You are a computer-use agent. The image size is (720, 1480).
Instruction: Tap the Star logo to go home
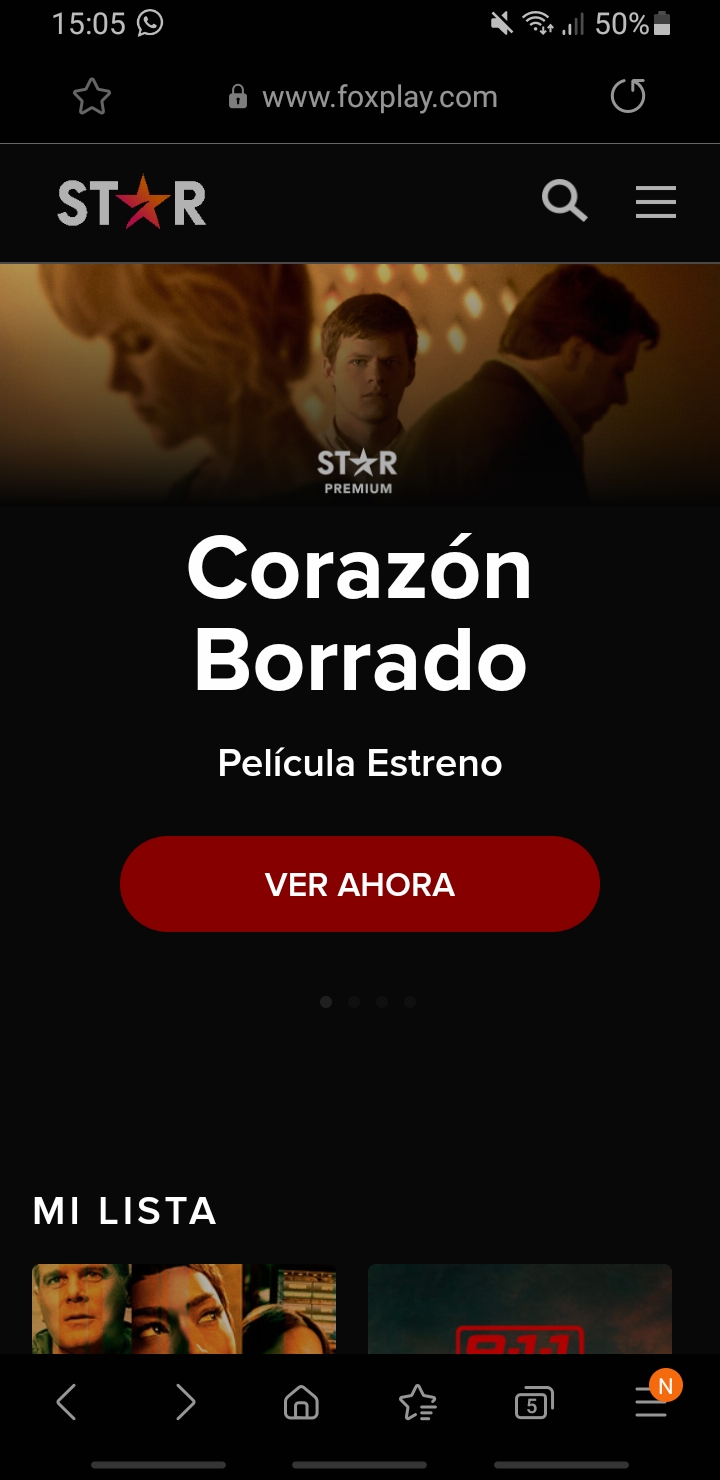(x=132, y=202)
